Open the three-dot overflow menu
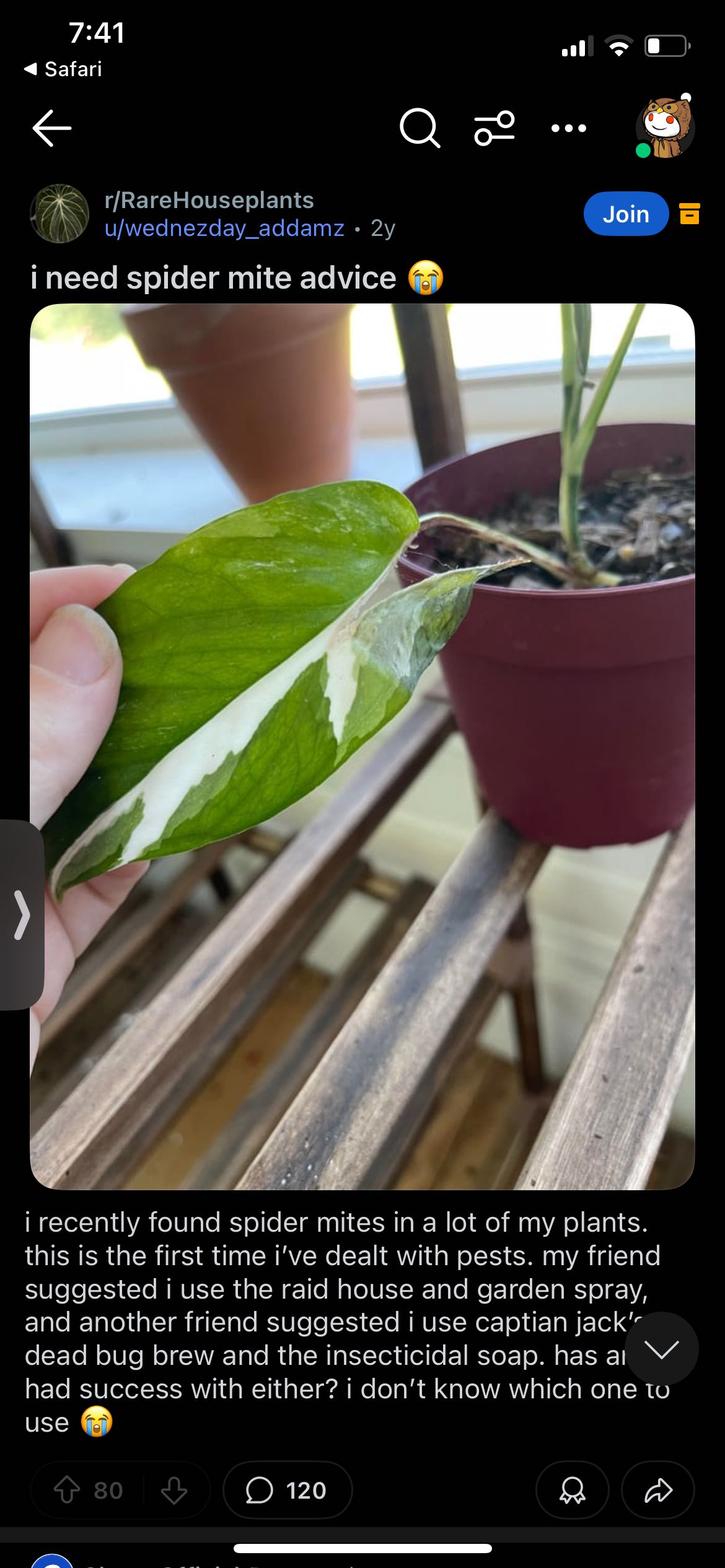 [568, 128]
